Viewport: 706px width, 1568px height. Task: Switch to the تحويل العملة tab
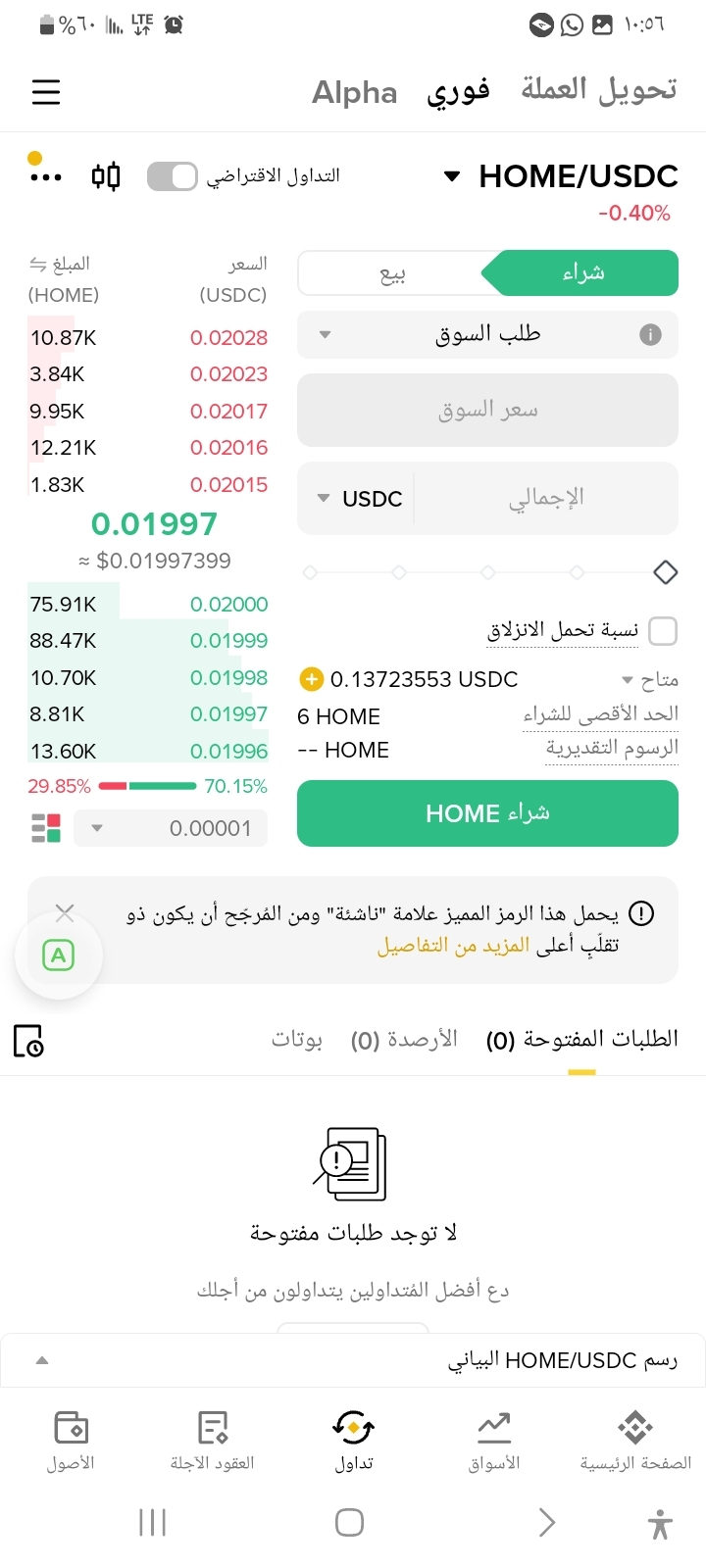click(598, 90)
